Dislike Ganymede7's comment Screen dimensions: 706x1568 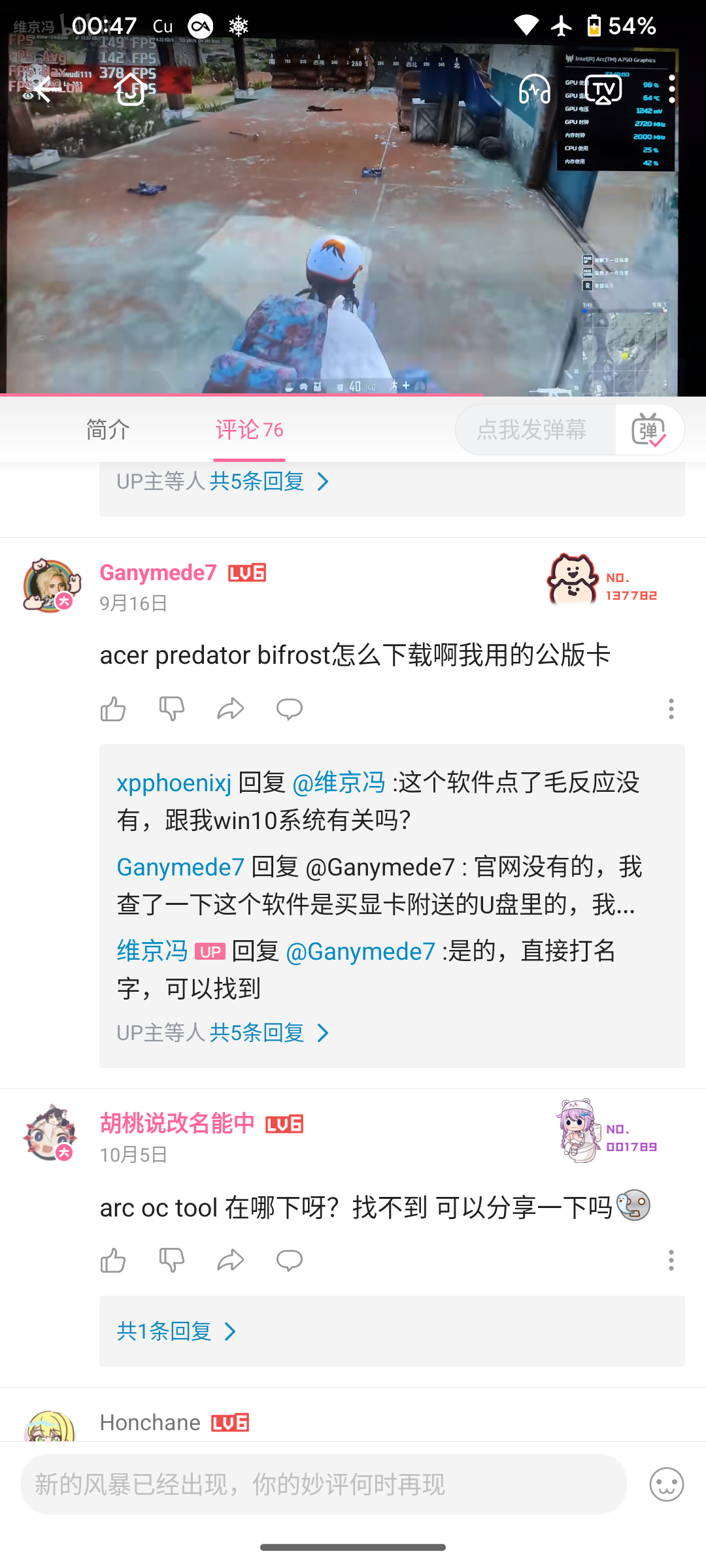point(172,709)
